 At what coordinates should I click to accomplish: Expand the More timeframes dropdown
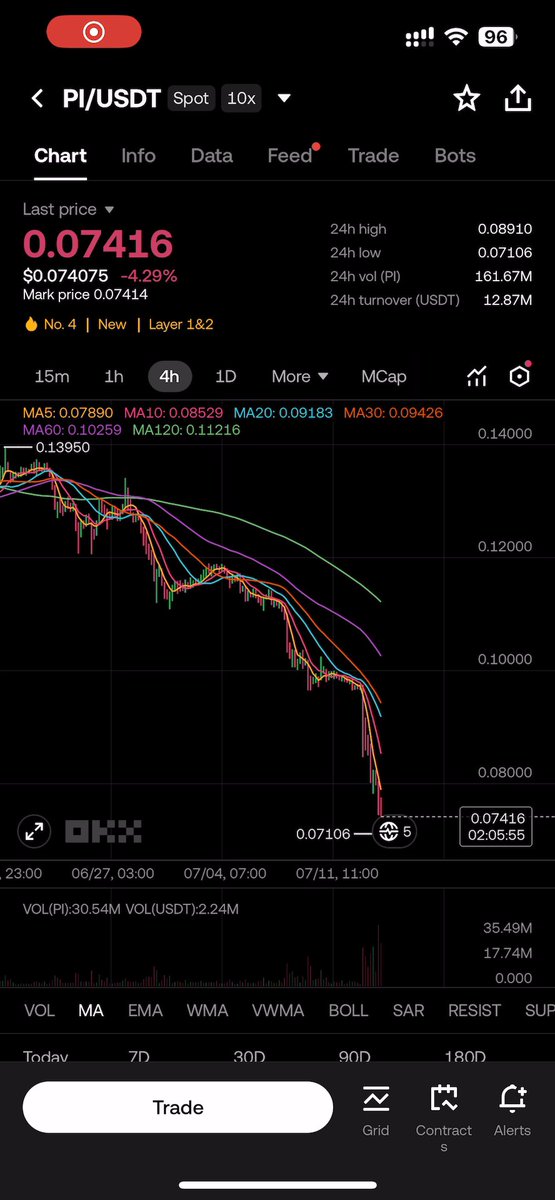300,376
